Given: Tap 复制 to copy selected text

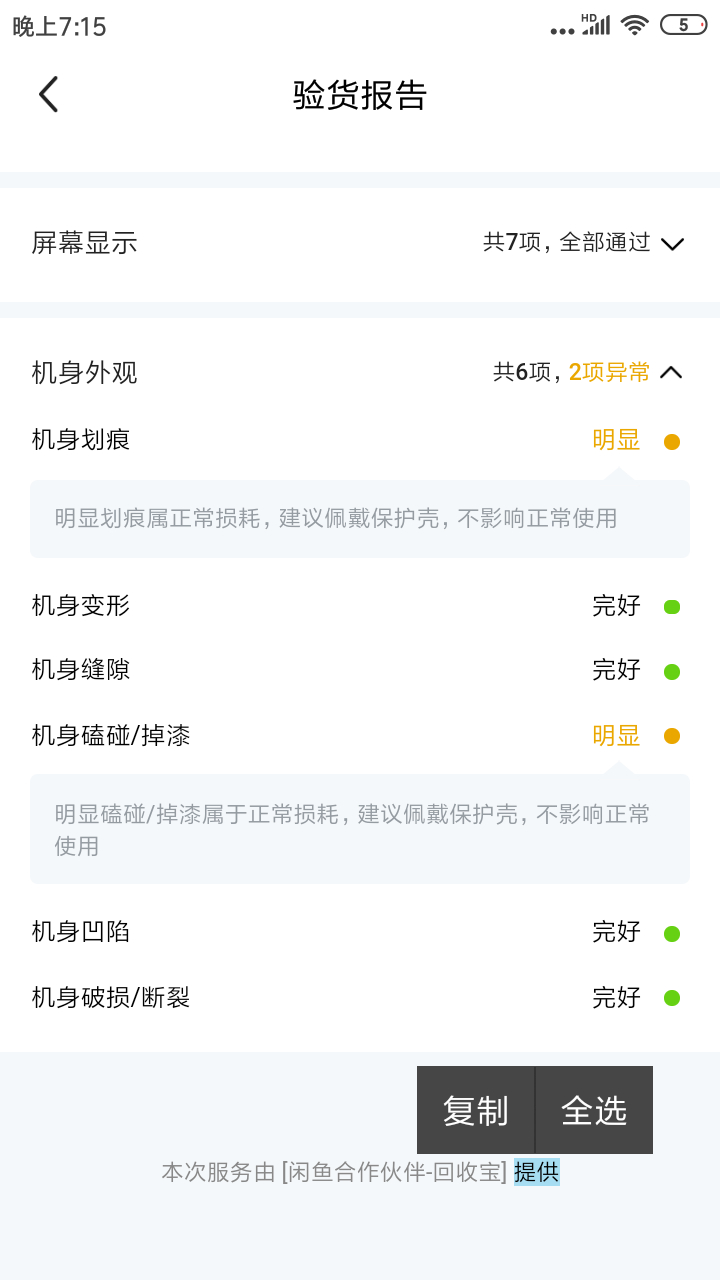Looking at the screenshot, I should (x=476, y=1110).
